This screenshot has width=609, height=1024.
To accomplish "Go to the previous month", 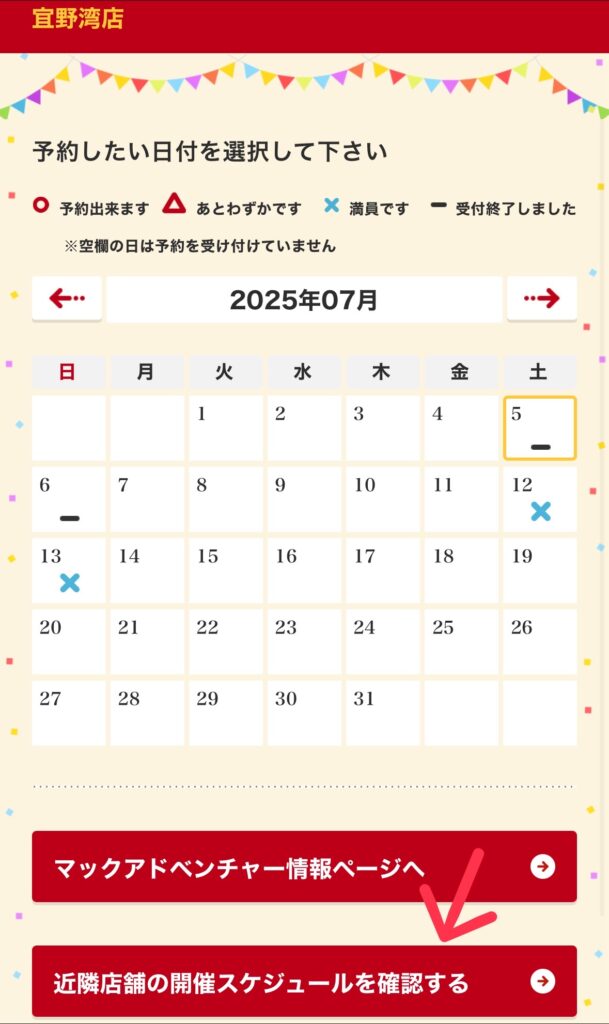I will (67, 299).
